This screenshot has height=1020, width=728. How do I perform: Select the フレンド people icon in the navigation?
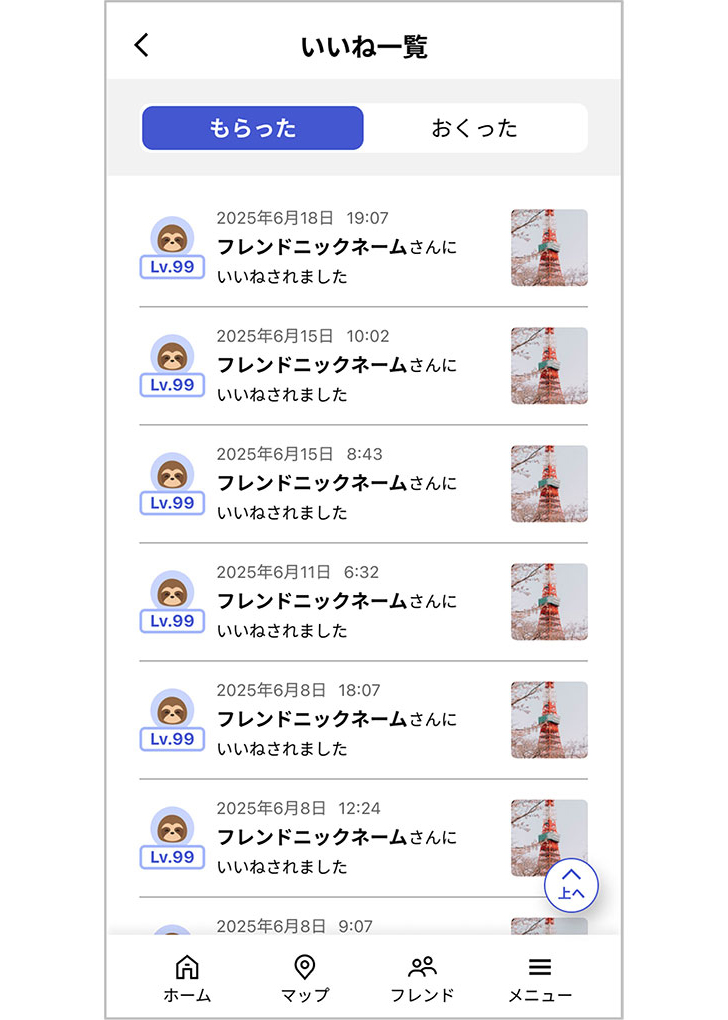(424, 973)
